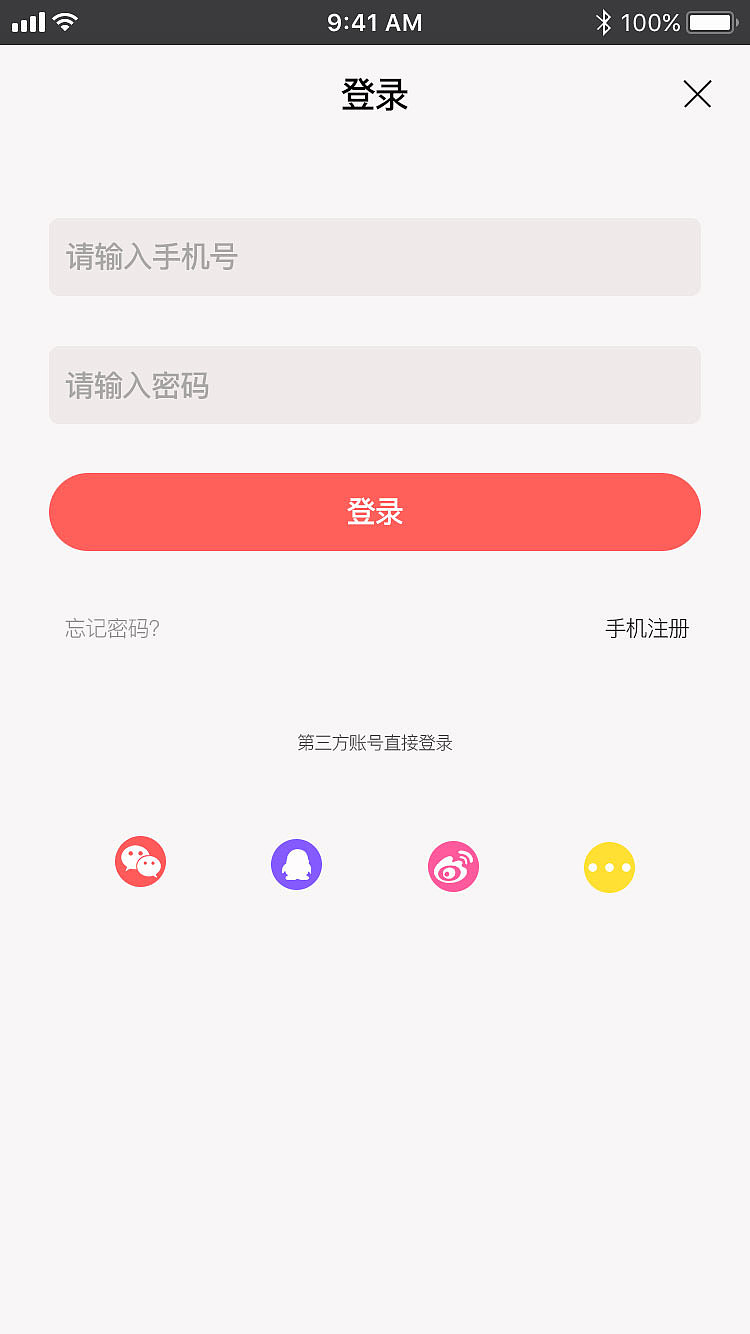Click the 登录 page title
Viewport: 750px width, 1334px height.
point(375,93)
